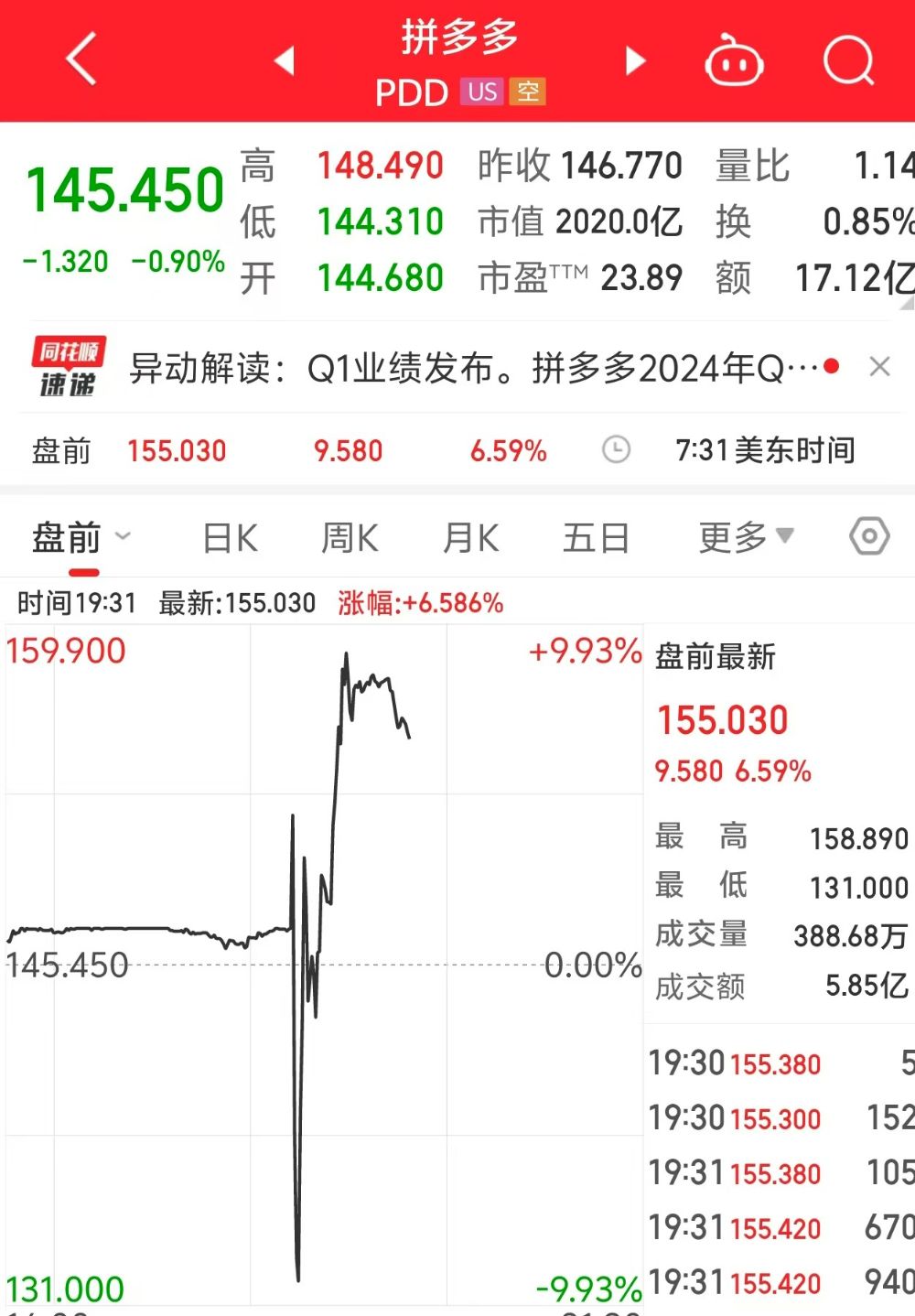Switch to the 周K chart tab
The width and height of the screenshot is (915, 1316).
tap(350, 537)
